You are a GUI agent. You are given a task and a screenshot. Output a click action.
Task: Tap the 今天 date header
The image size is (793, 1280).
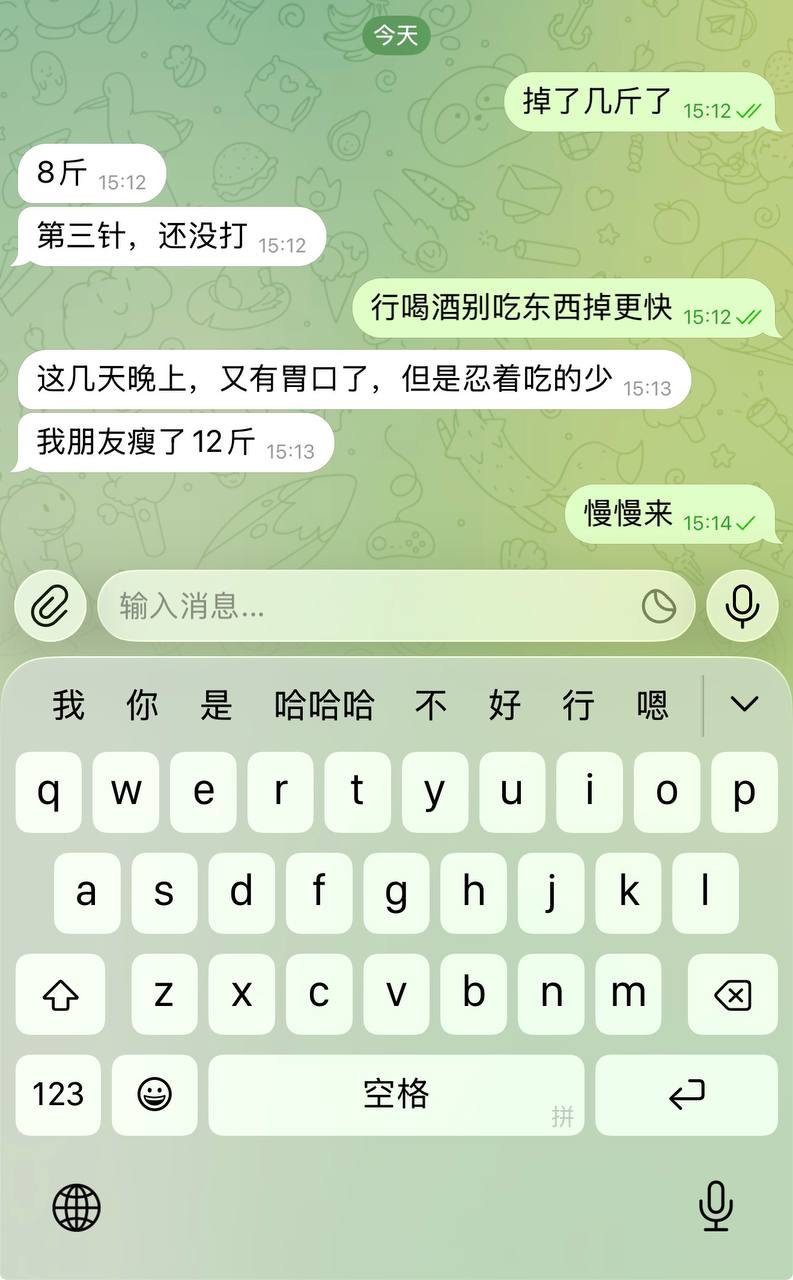coord(396,36)
